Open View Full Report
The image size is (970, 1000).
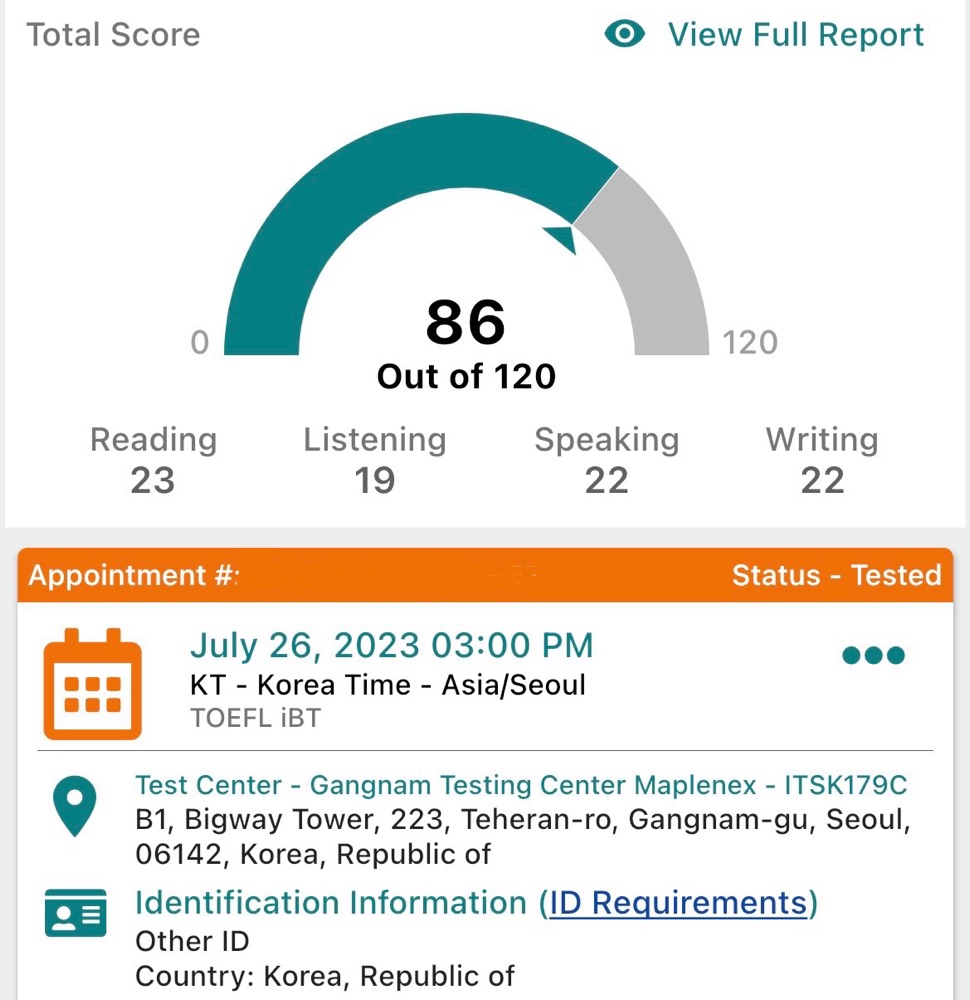tap(764, 34)
